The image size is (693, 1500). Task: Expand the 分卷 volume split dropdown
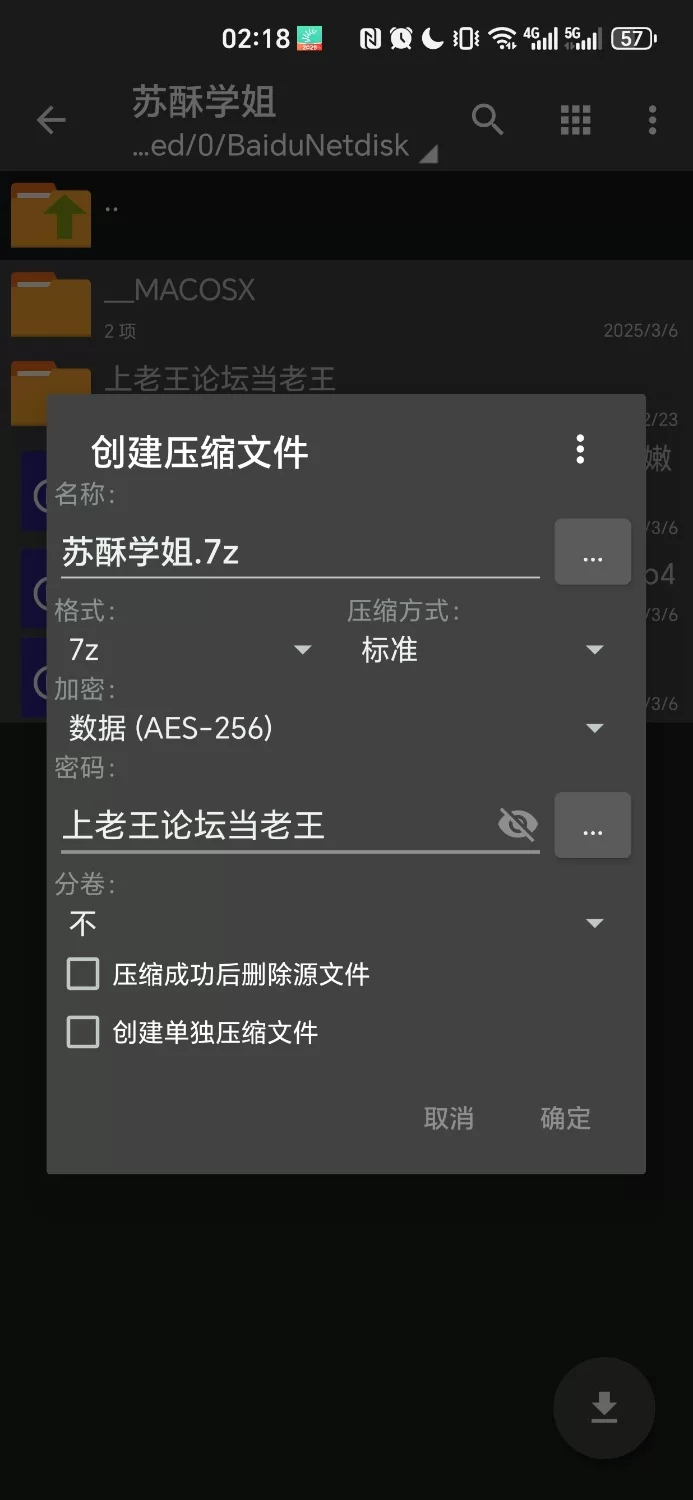pos(336,922)
